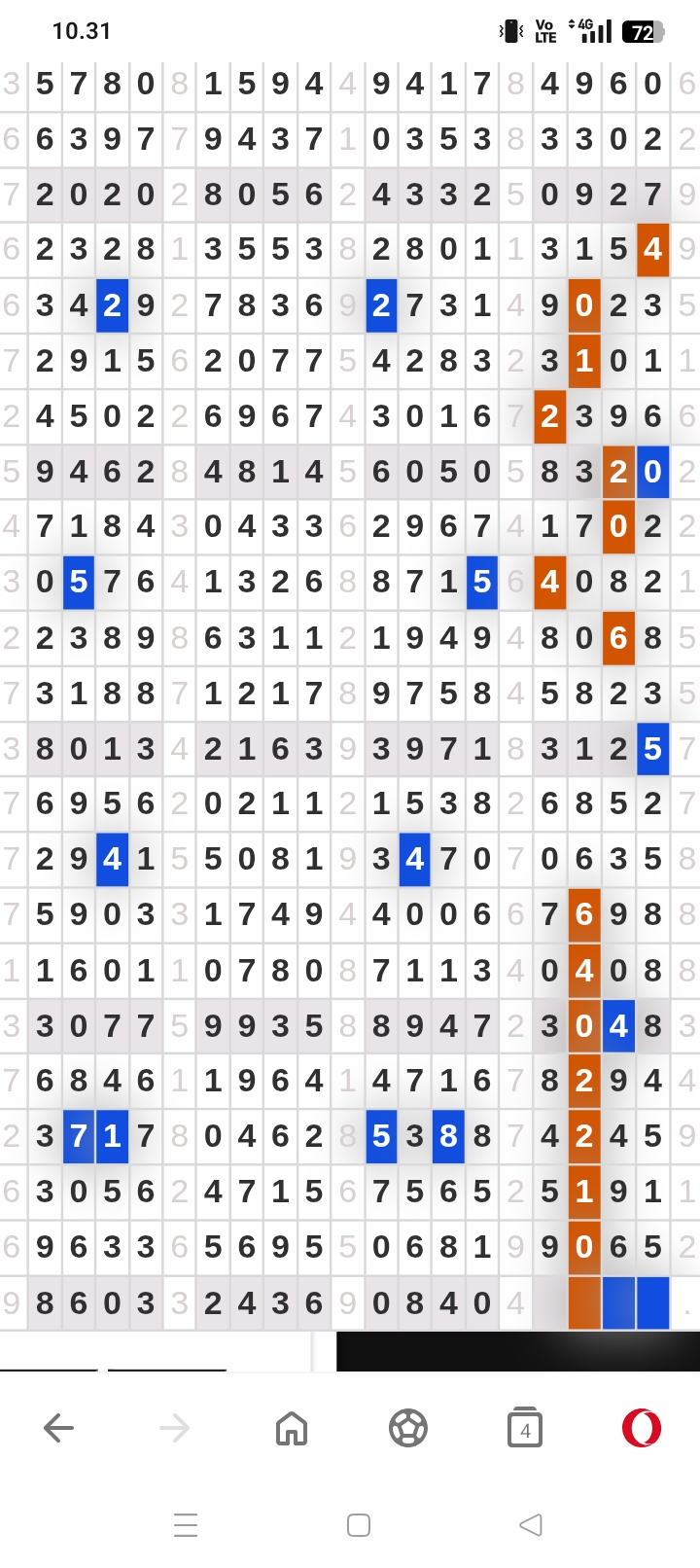Open the football ball shortcut
The width and height of the screenshot is (700, 1568).
[x=408, y=1428]
